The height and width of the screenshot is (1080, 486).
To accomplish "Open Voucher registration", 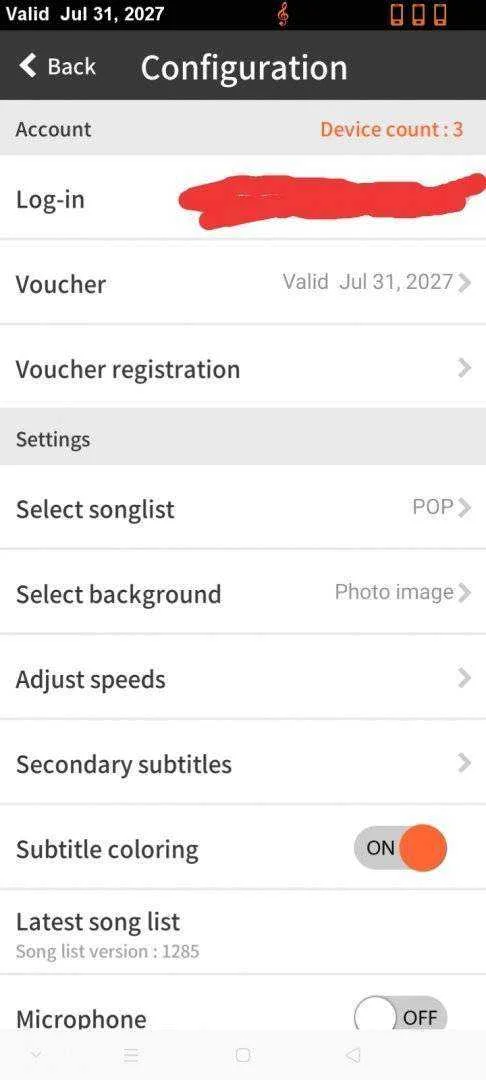I will 243,368.
